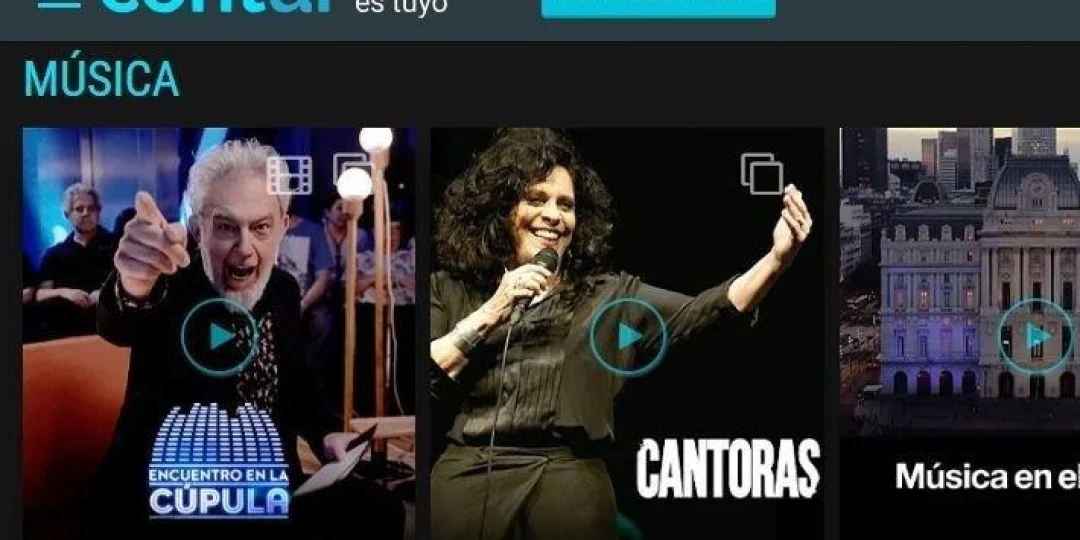Play Encuentro en la Cúpula

[x=219, y=337]
